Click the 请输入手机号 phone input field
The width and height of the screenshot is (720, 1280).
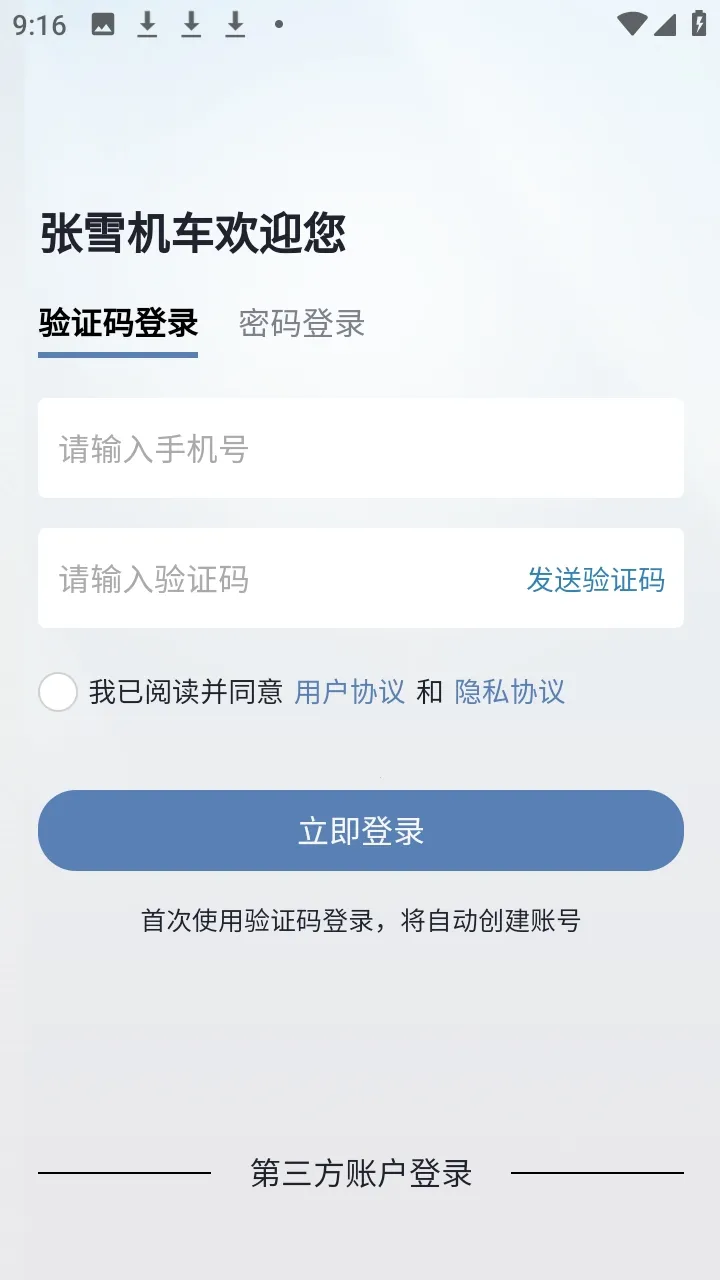click(360, 448)
